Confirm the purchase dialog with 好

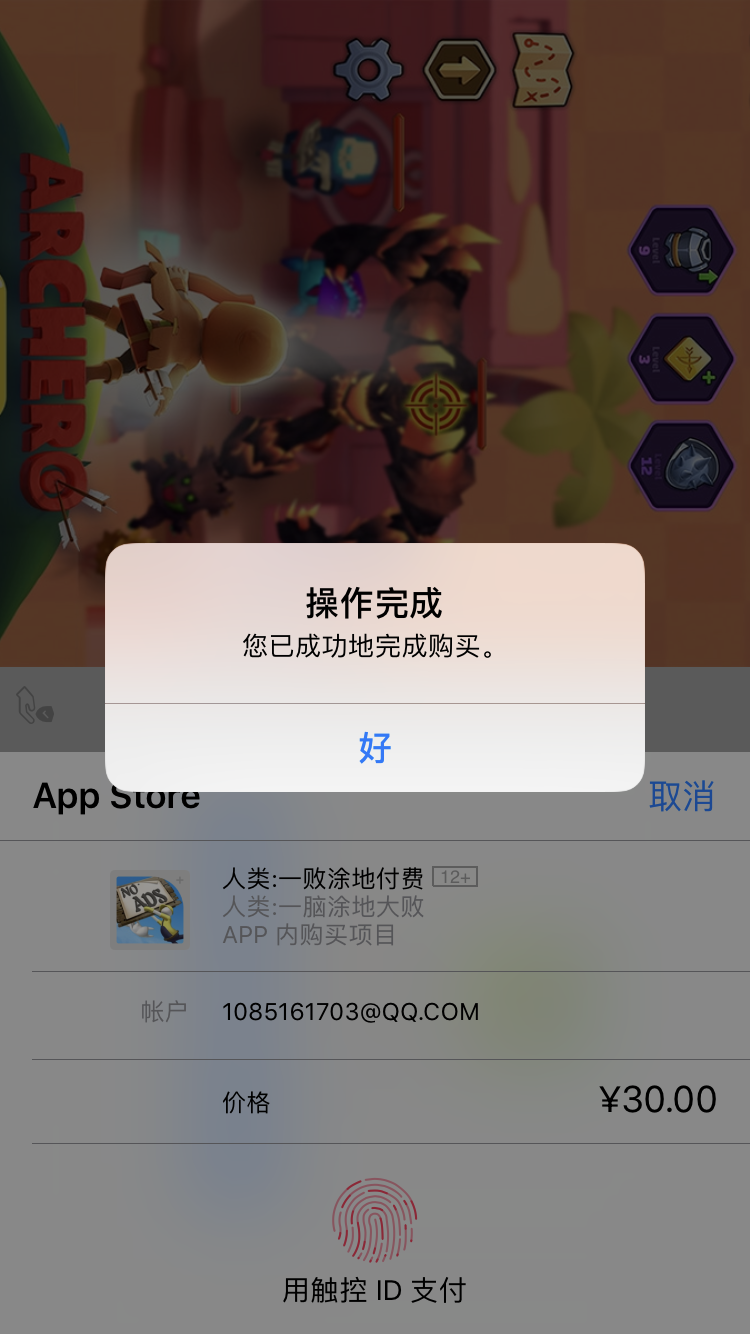375,747
